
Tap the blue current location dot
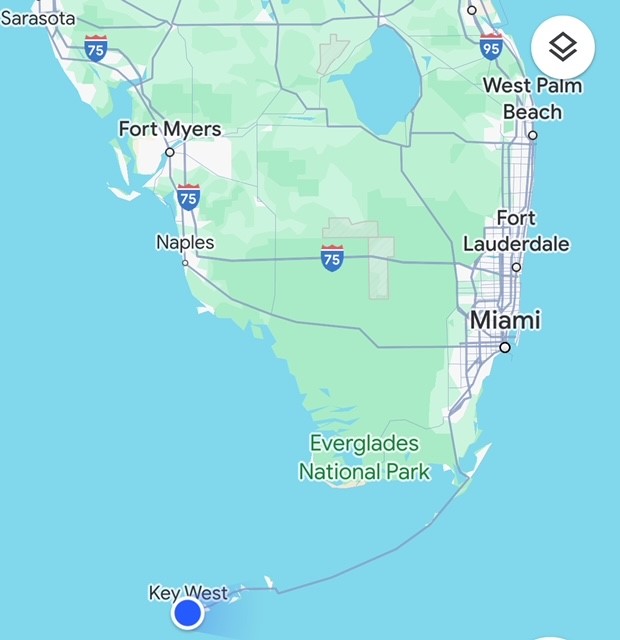click(x=187, y=612)
